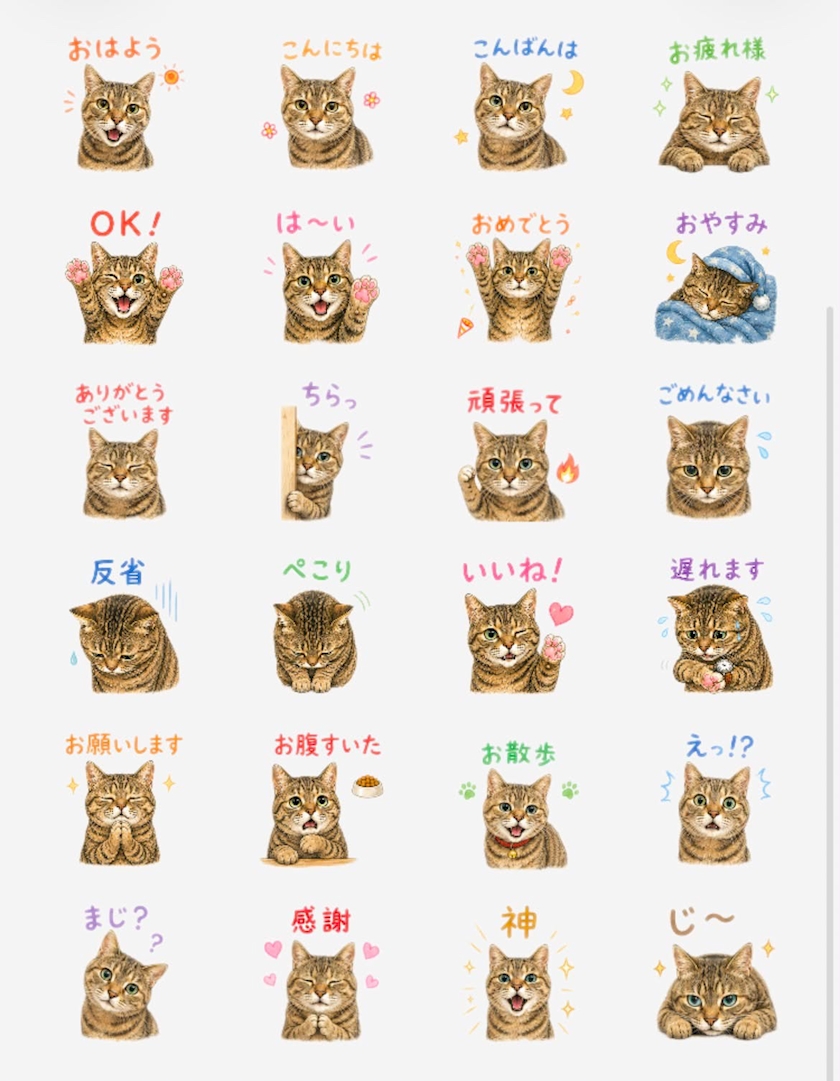Select the こんにちは sticker with flowers
The width and height of the screenshot is (840, 1081).
click(321, 103)
